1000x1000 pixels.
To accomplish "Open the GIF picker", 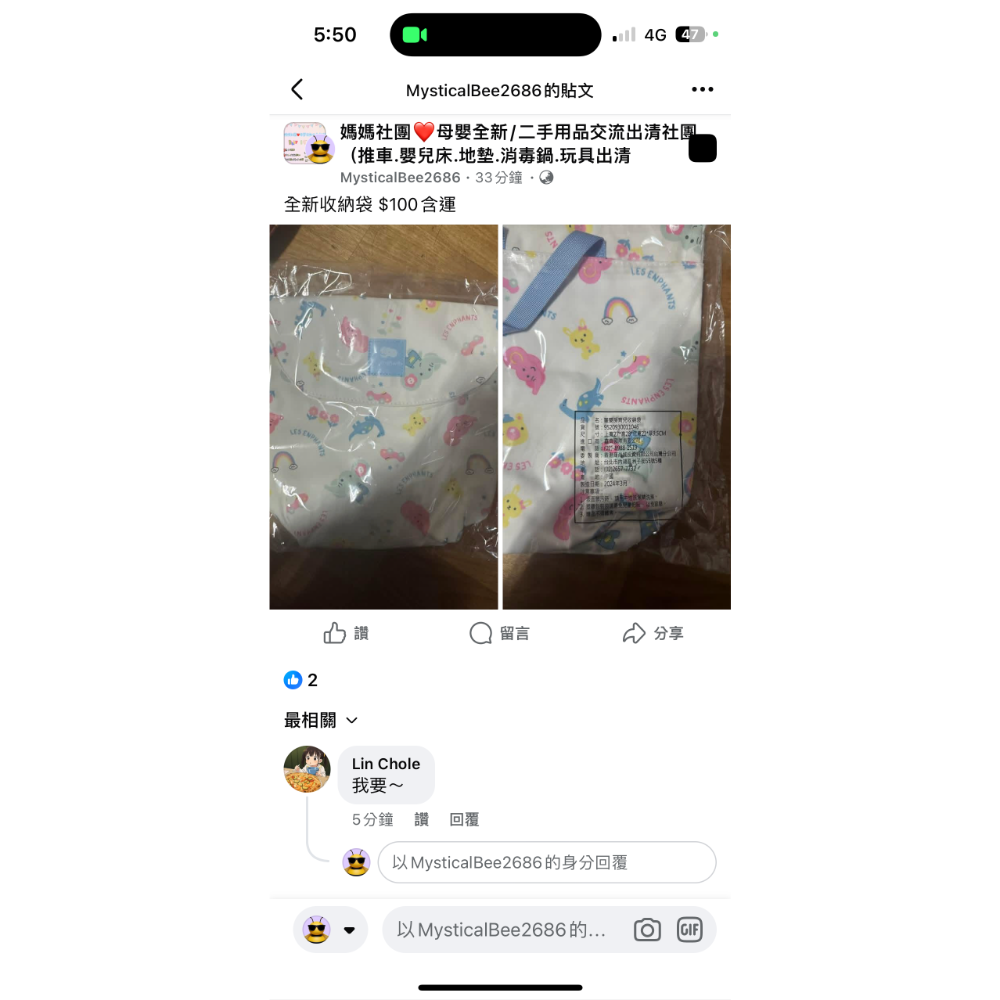I will 690,930.
